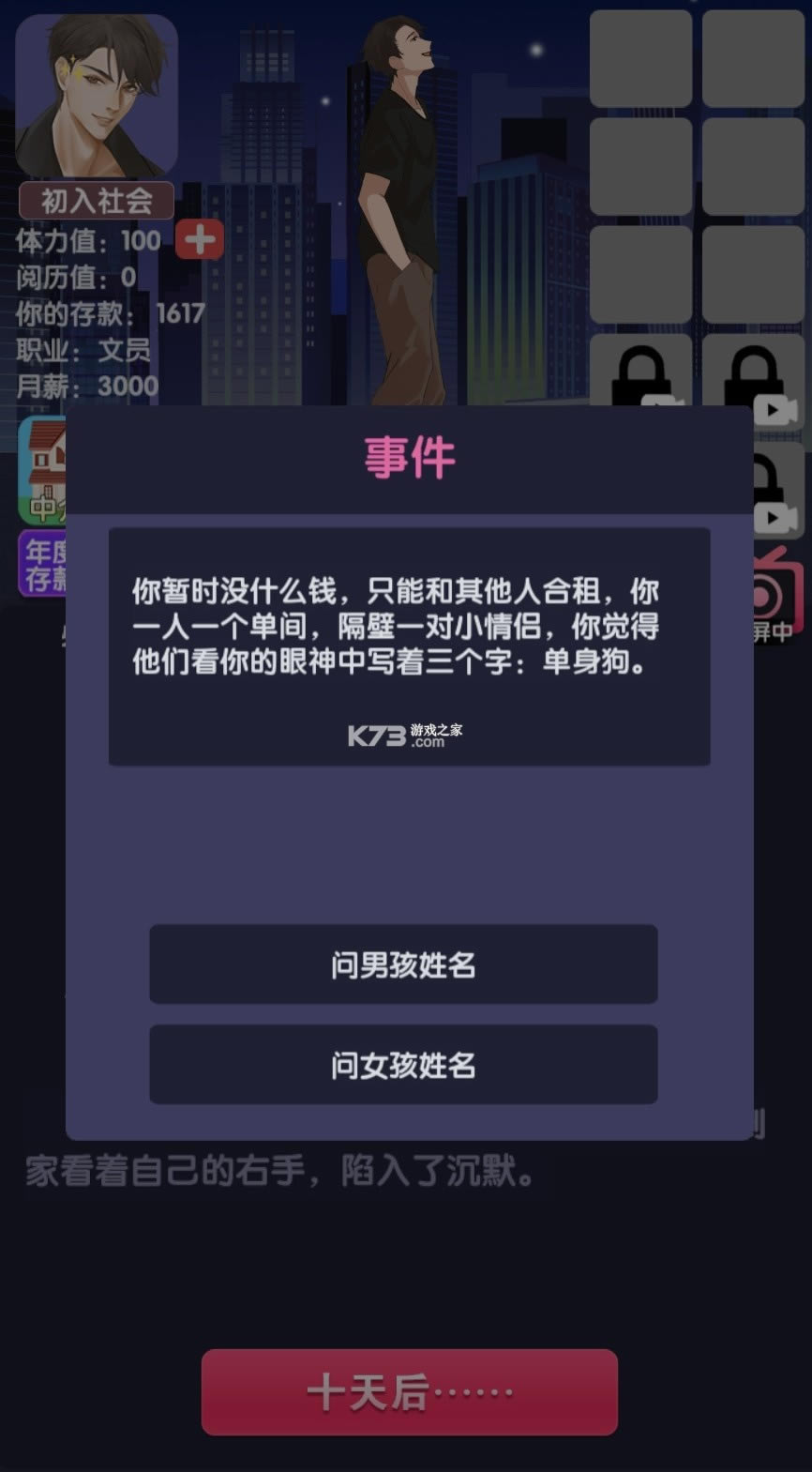The width and height of the screenshot is (812, 1472).
Task: Choose 问女孩姓名 option
Action: pos(403,1065)
